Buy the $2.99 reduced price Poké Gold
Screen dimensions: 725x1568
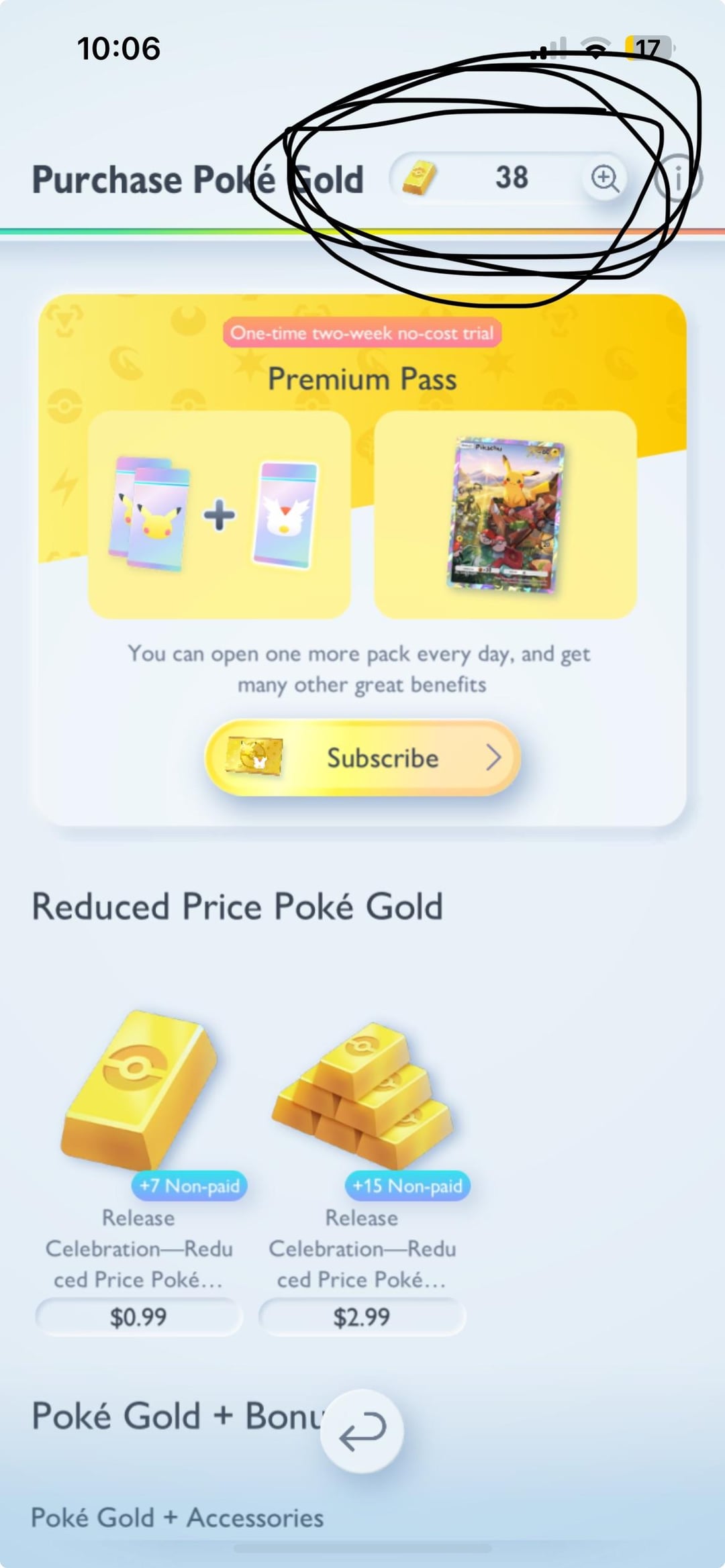pos(362,1316)
